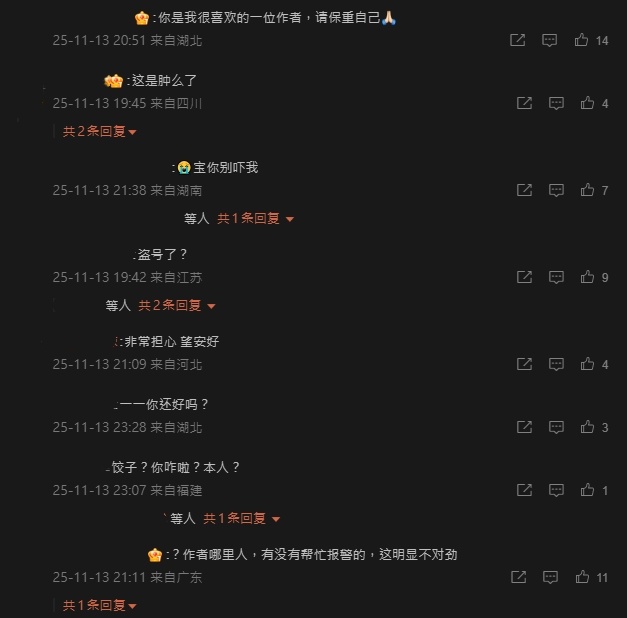Reply to the comment '作者哪里人'

(550, 577)
